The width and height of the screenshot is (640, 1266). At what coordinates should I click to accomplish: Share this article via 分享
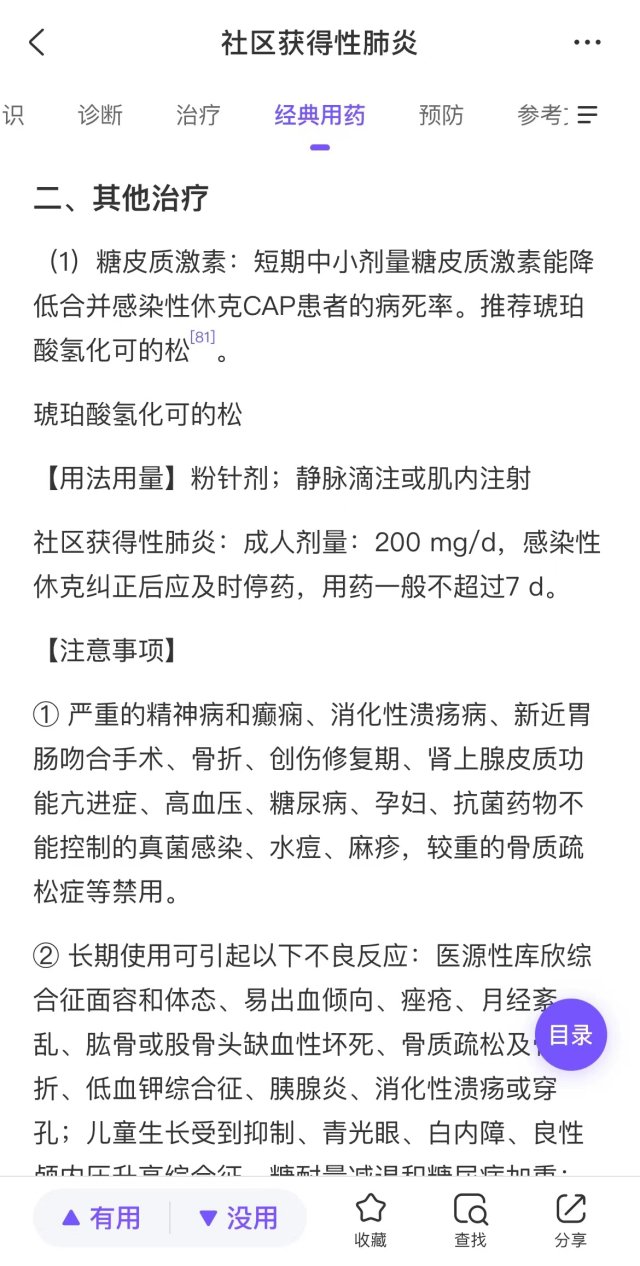pos(571,1220)
